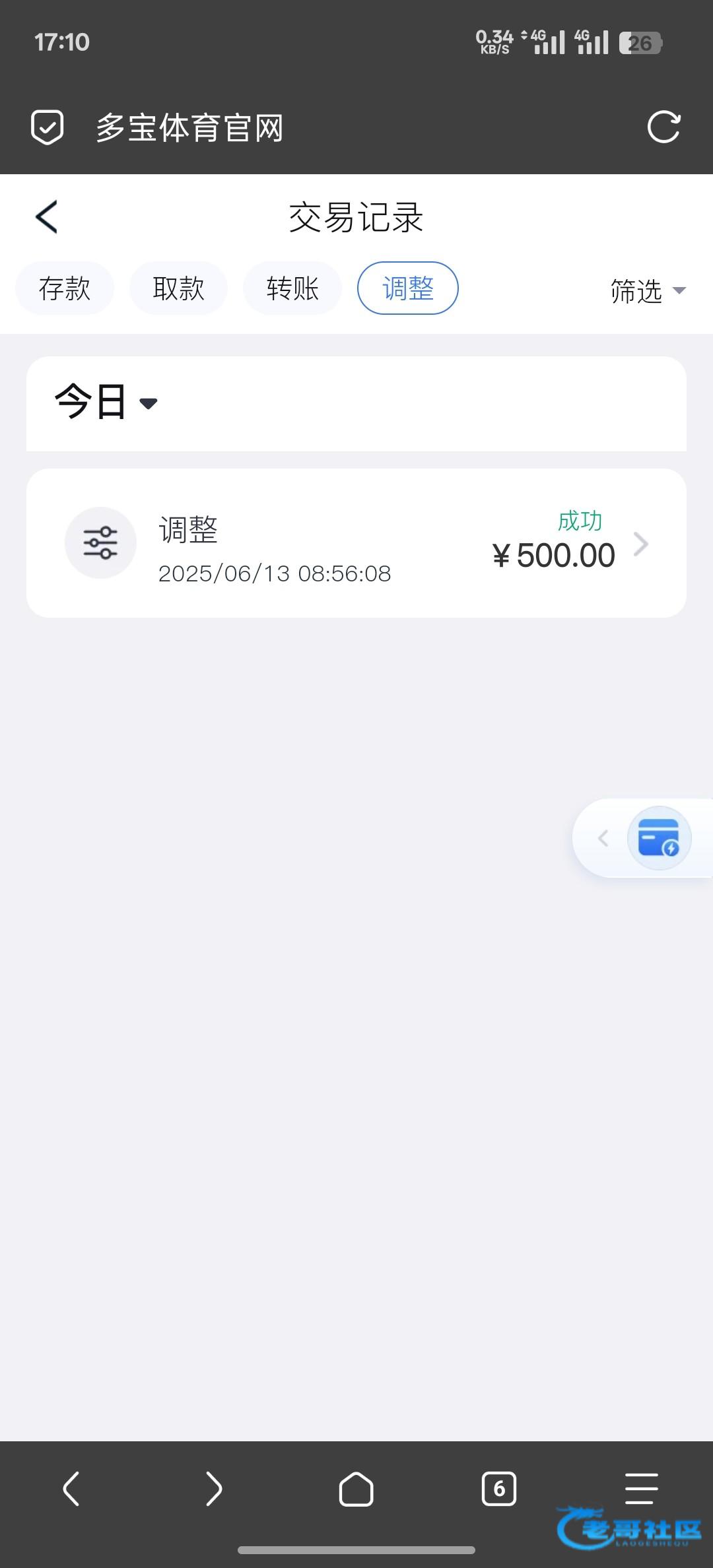The width and height of the screenshot is (713, 1568).
Task: Open the browser menu
Action: pos(642,1489)
